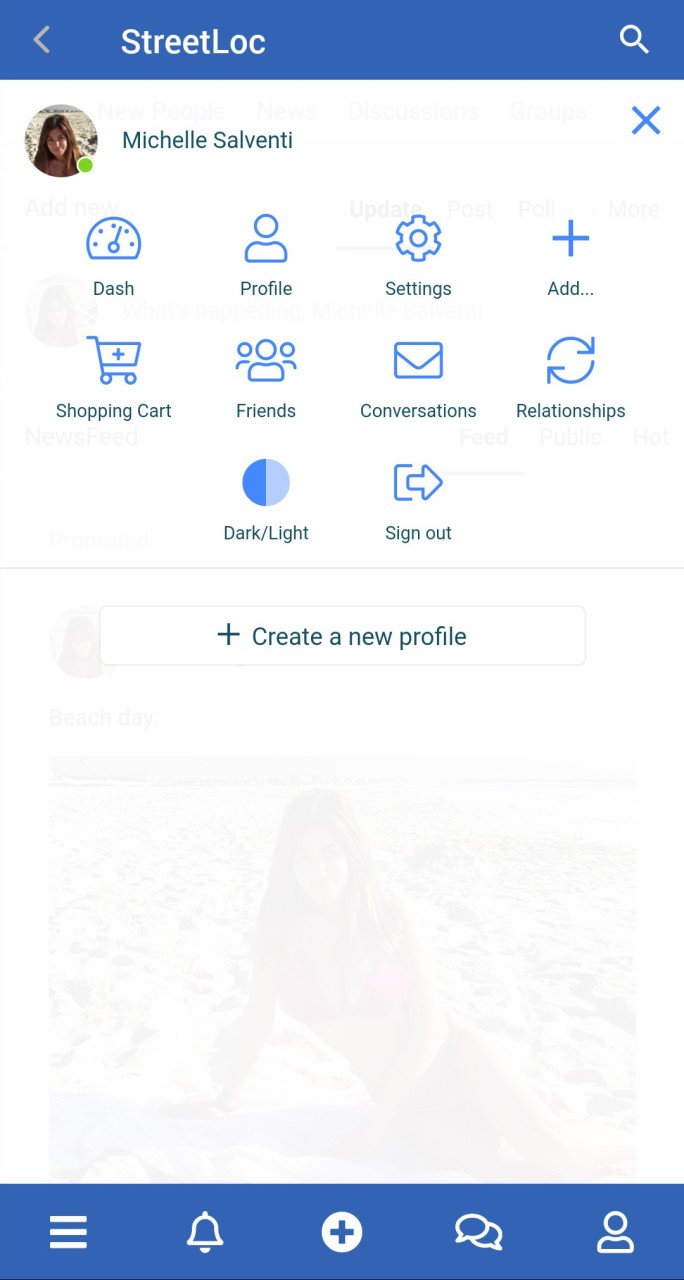Close the profile menu overlay
The image size is (684, 1280).
(646, 121)
